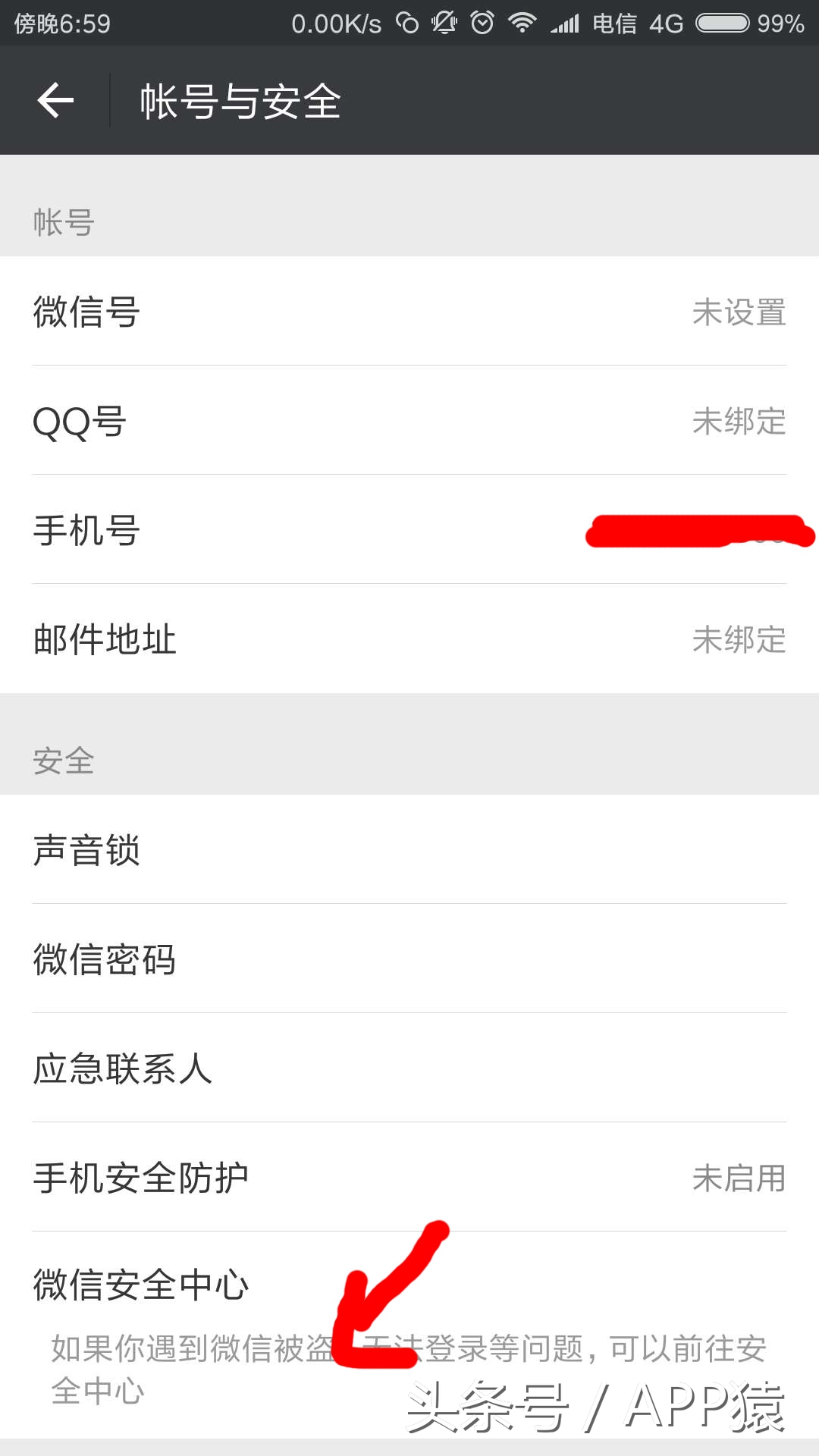
Task: Open the 手机号 row
Action: (409, 530)
